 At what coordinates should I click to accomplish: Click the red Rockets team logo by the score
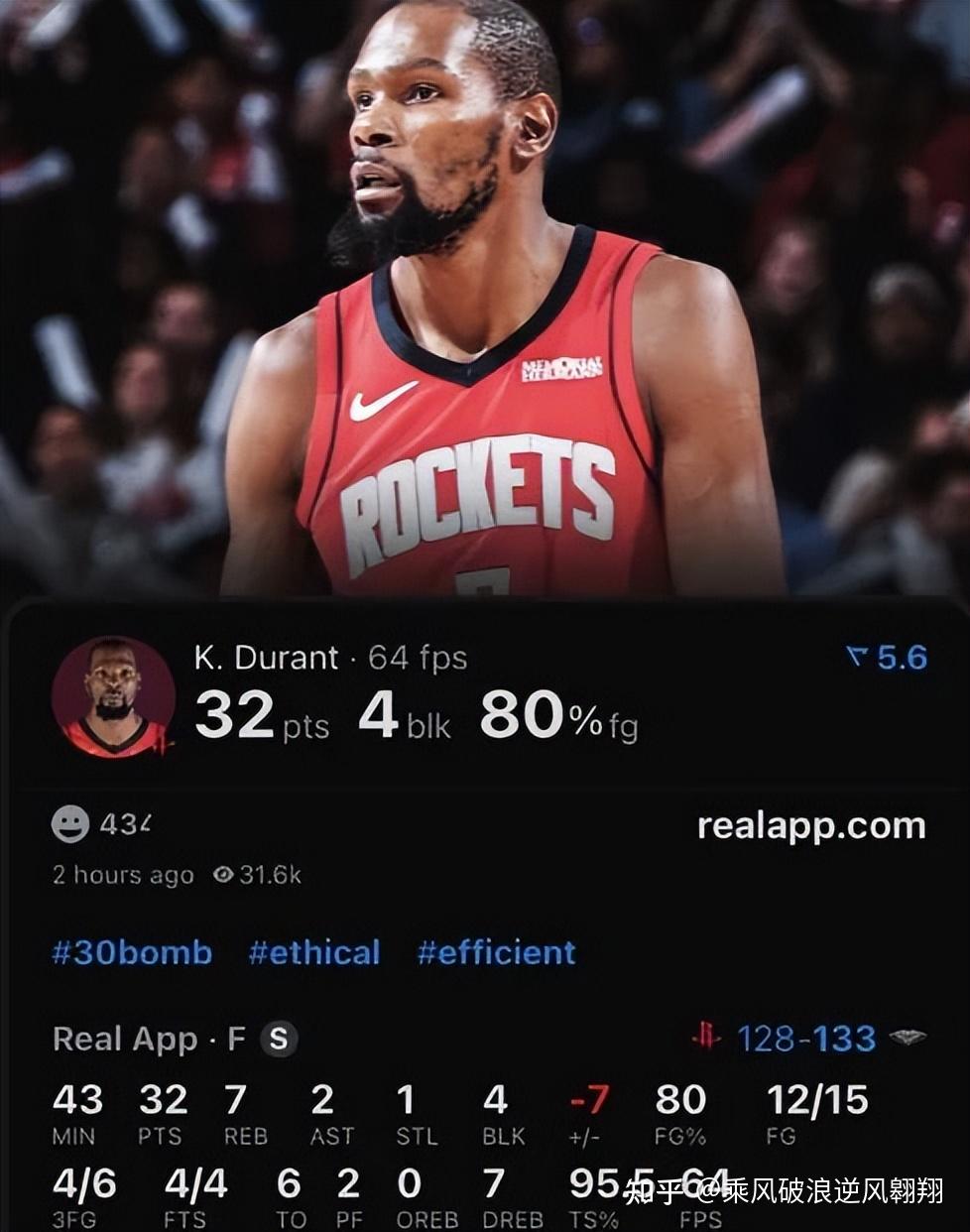[707, 1037]
